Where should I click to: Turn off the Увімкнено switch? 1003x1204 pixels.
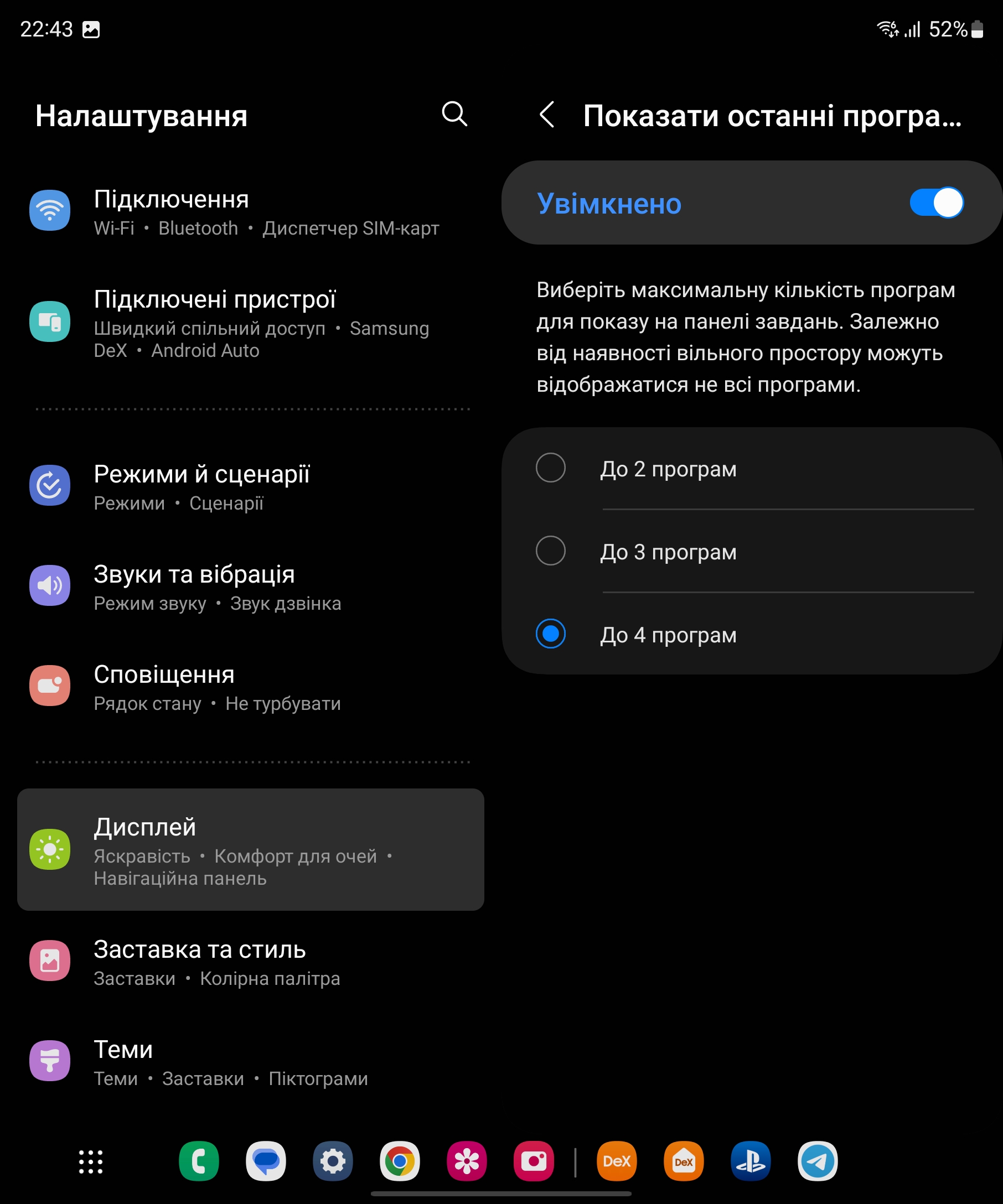(936, 203)
